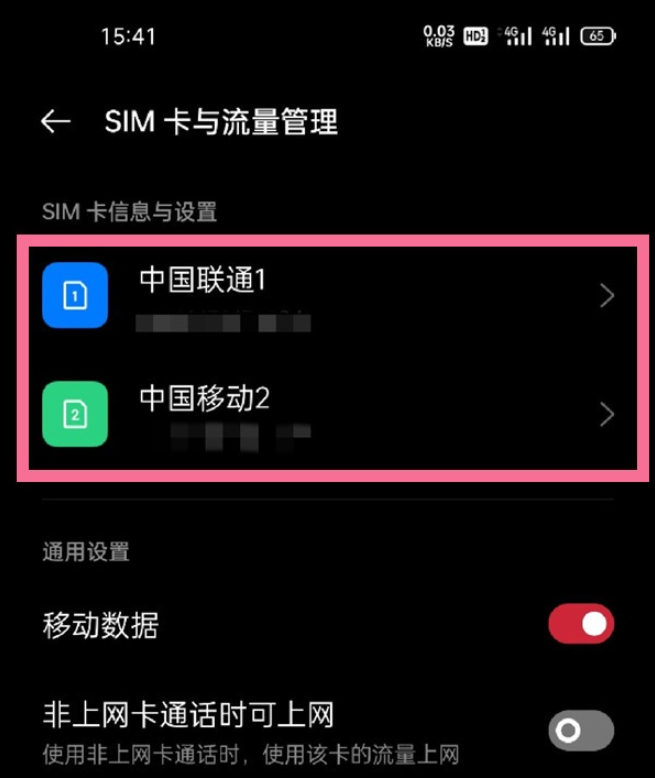Open 中国移动2 SIM card settings
Screen dimensions: 655x778
tap(328, 413)
